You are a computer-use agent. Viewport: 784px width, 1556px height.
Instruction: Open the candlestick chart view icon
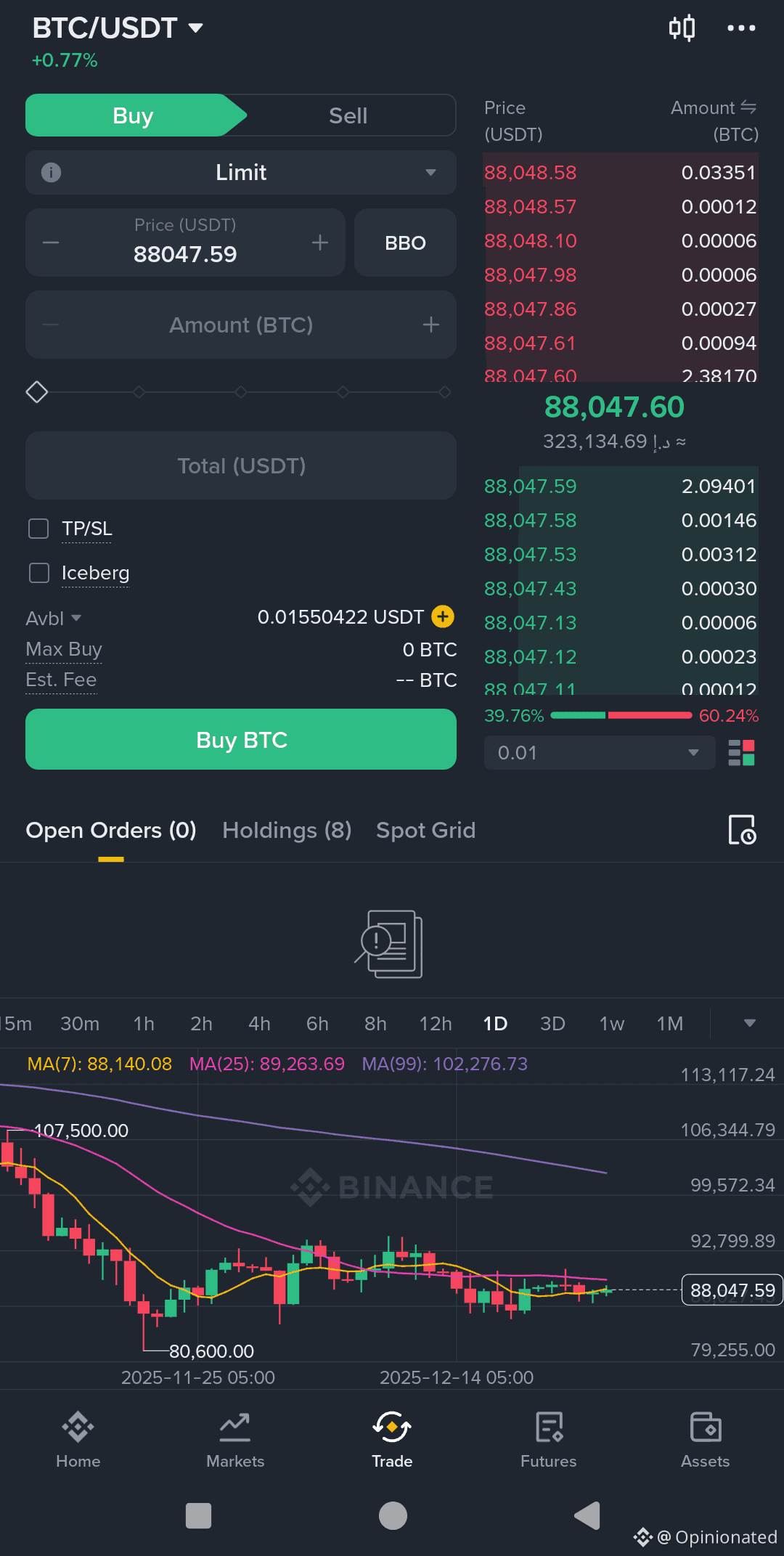(x=682, y=28)
